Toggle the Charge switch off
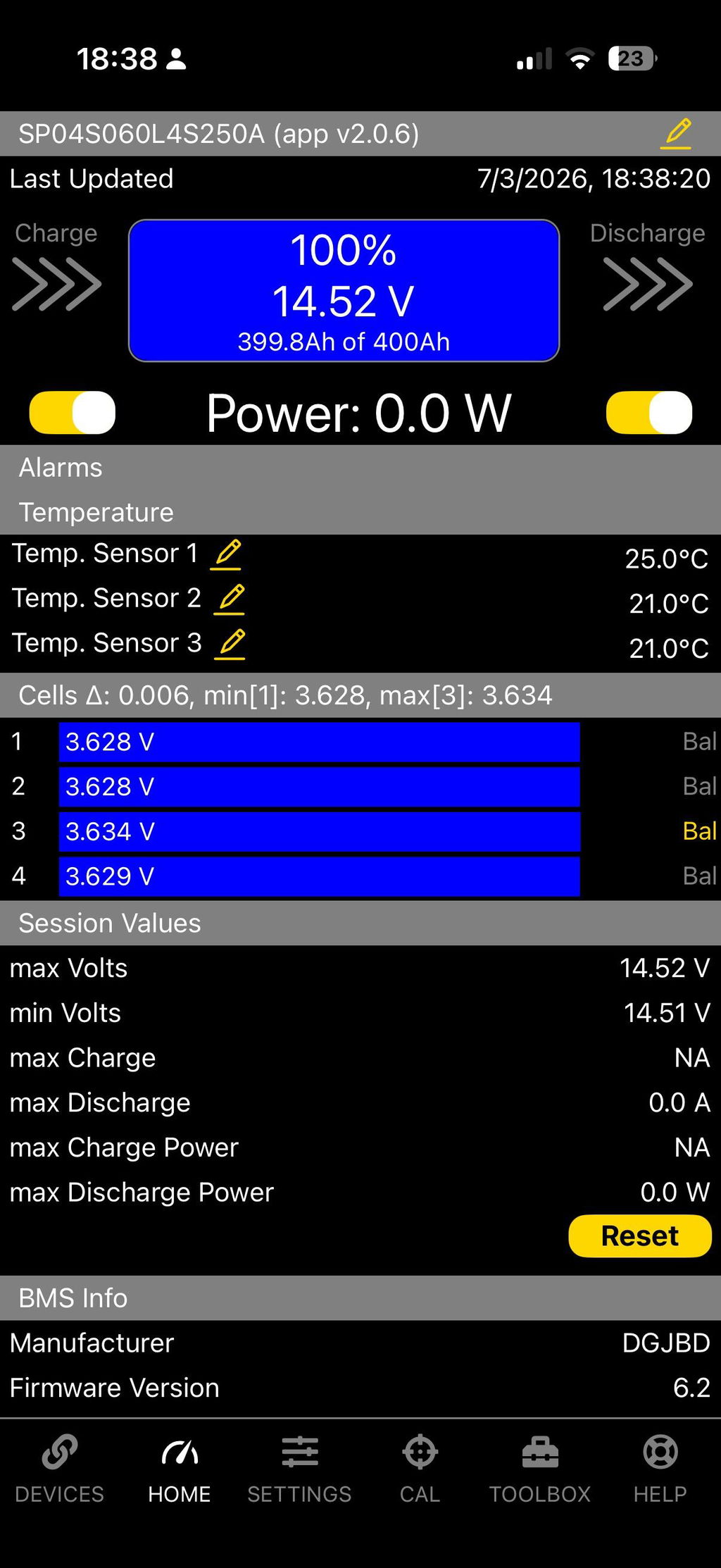 point(73,413)
